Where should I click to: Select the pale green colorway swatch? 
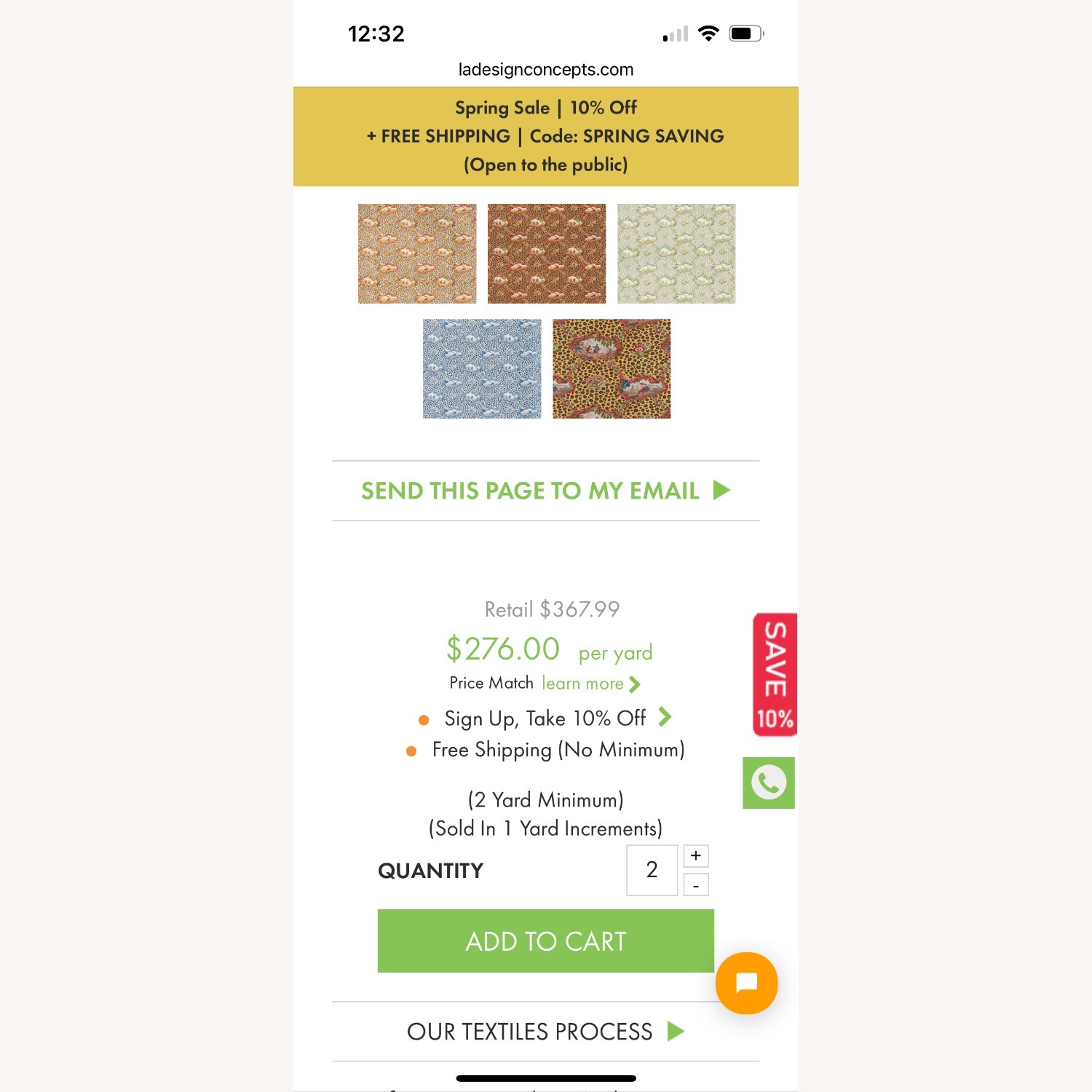676,253
